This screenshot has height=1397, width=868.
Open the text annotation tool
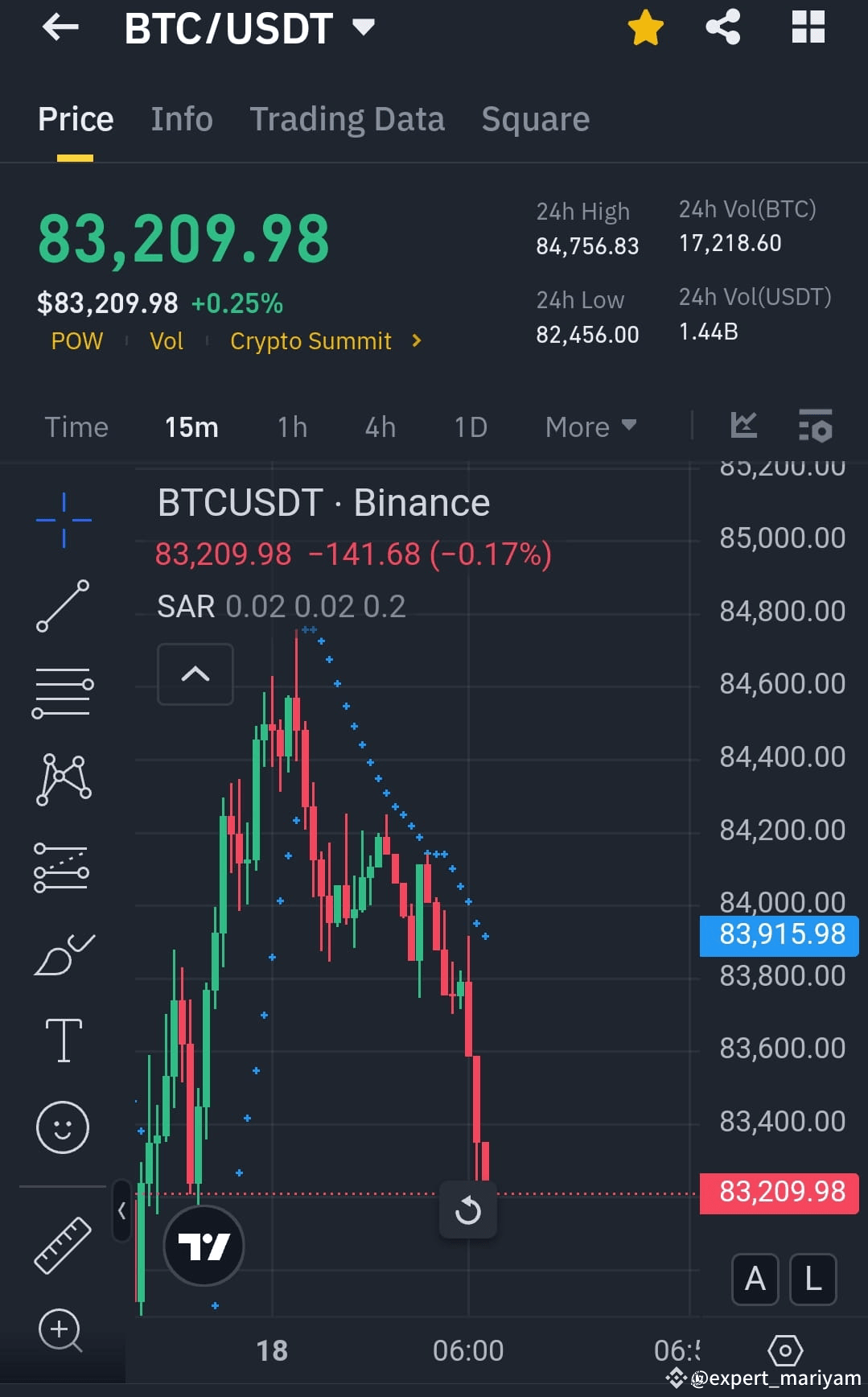coord(63,1038)
